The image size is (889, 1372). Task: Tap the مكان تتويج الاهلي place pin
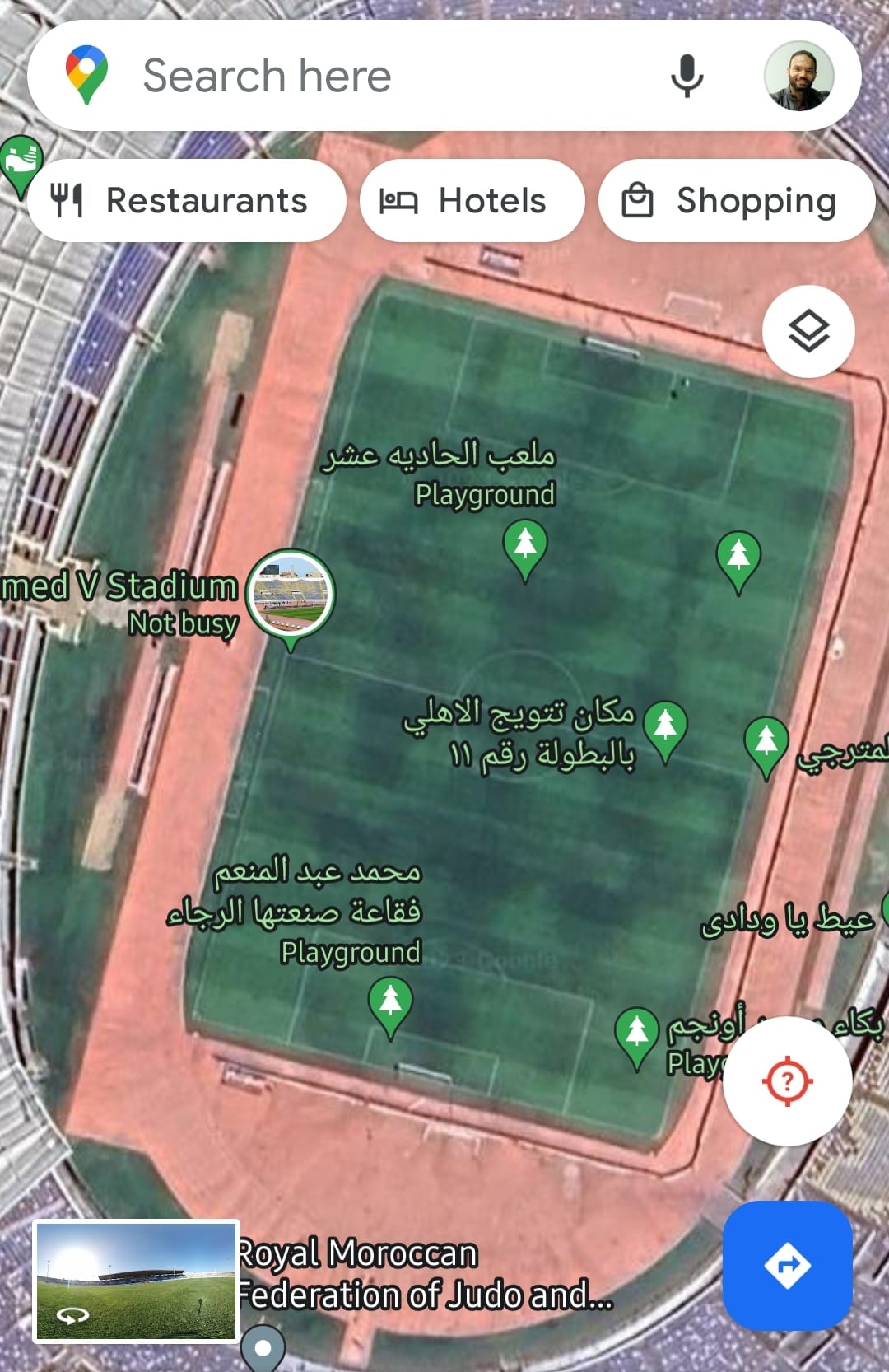coord(665,728)
